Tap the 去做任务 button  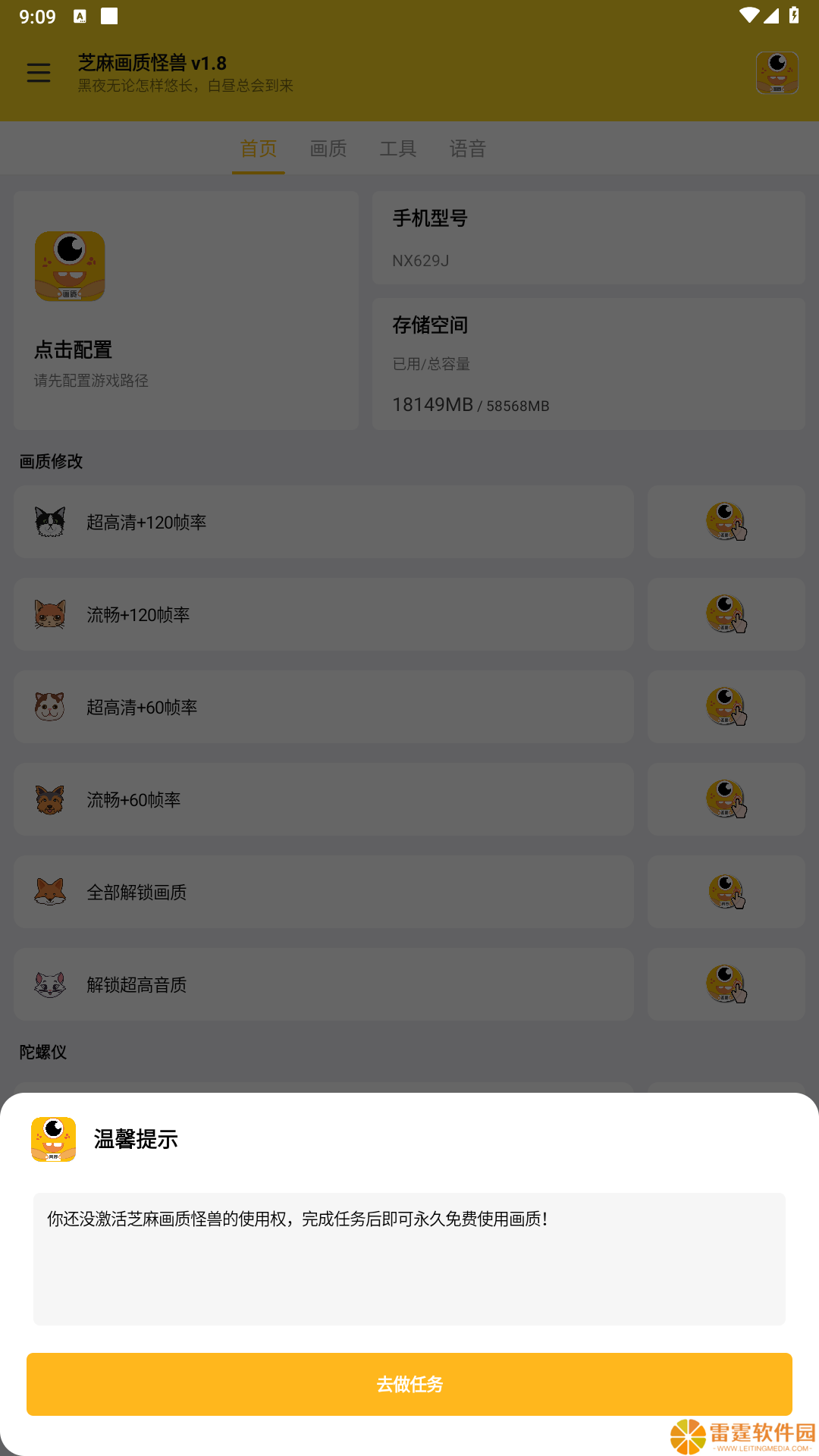409,1384
